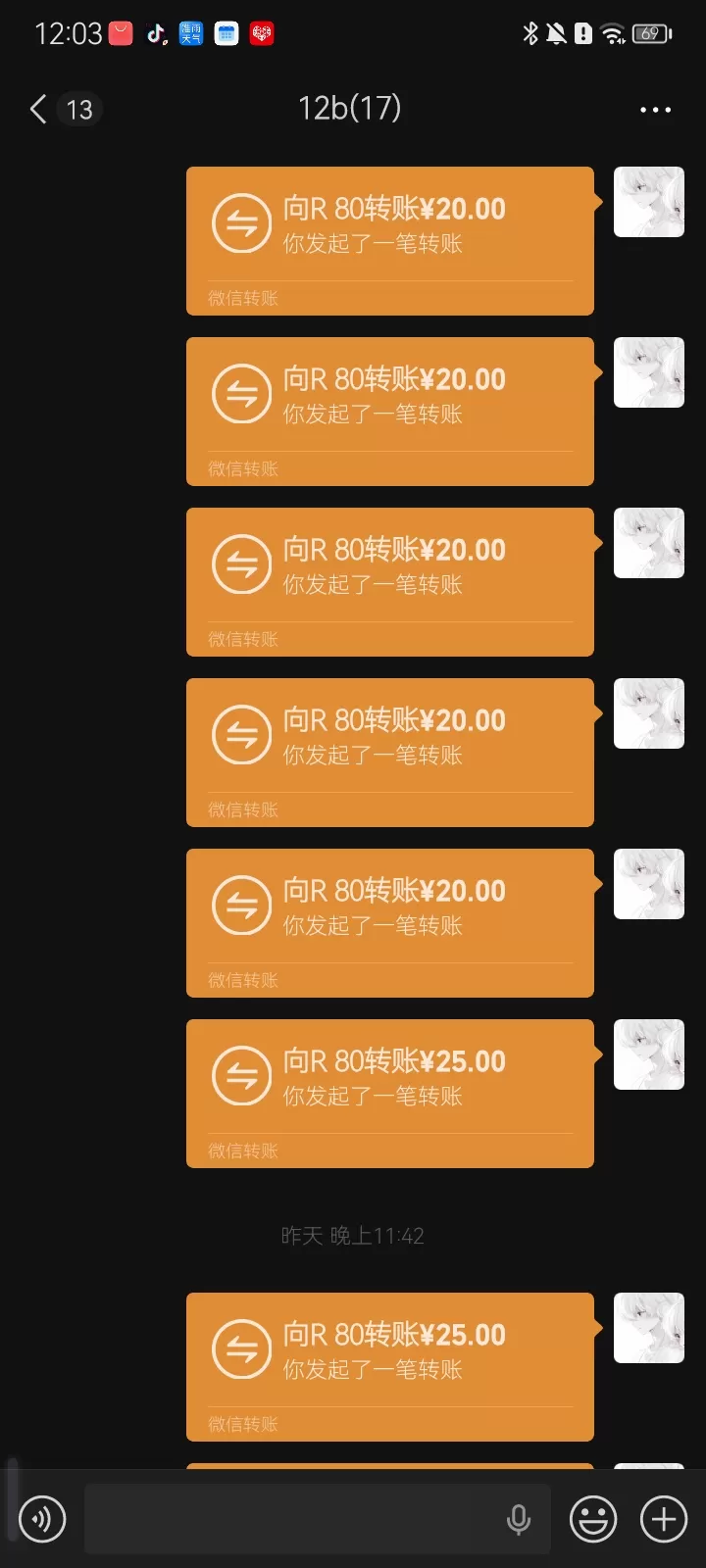Tap your avatar beside the topmost transfer
The image size is (706, 1568).
click(x=648, y=203)
